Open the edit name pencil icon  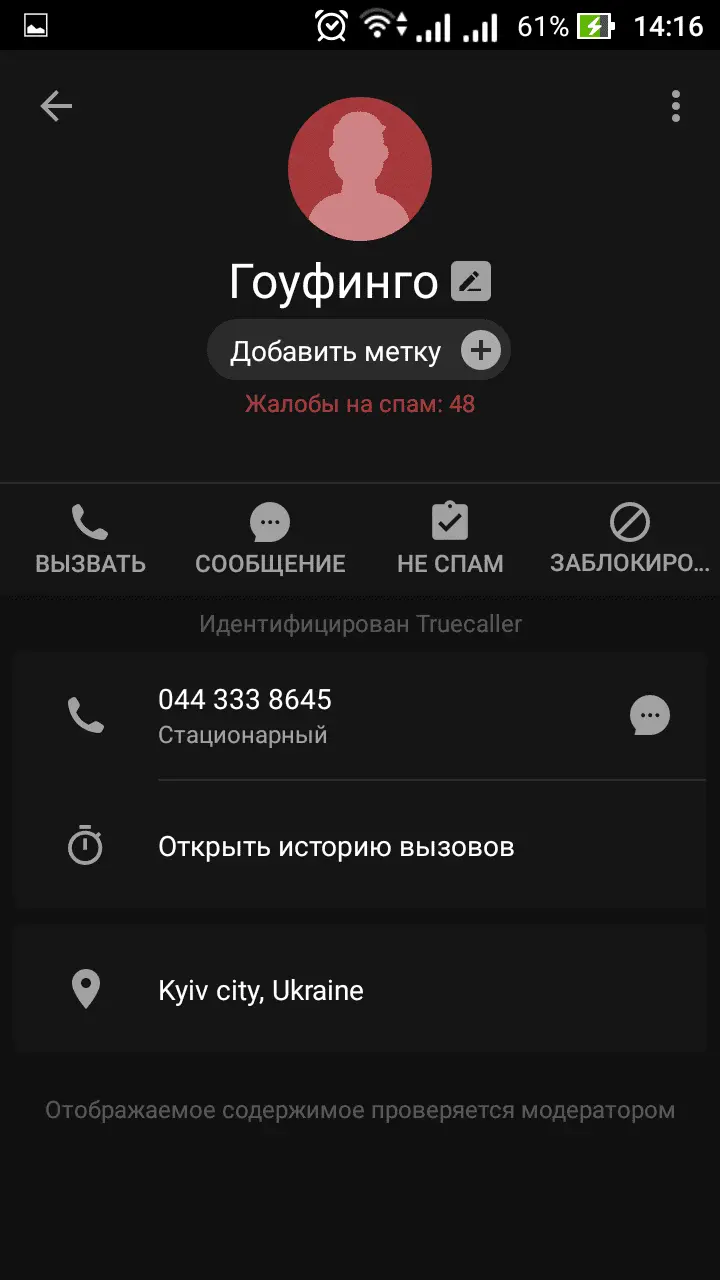point(471,281)
